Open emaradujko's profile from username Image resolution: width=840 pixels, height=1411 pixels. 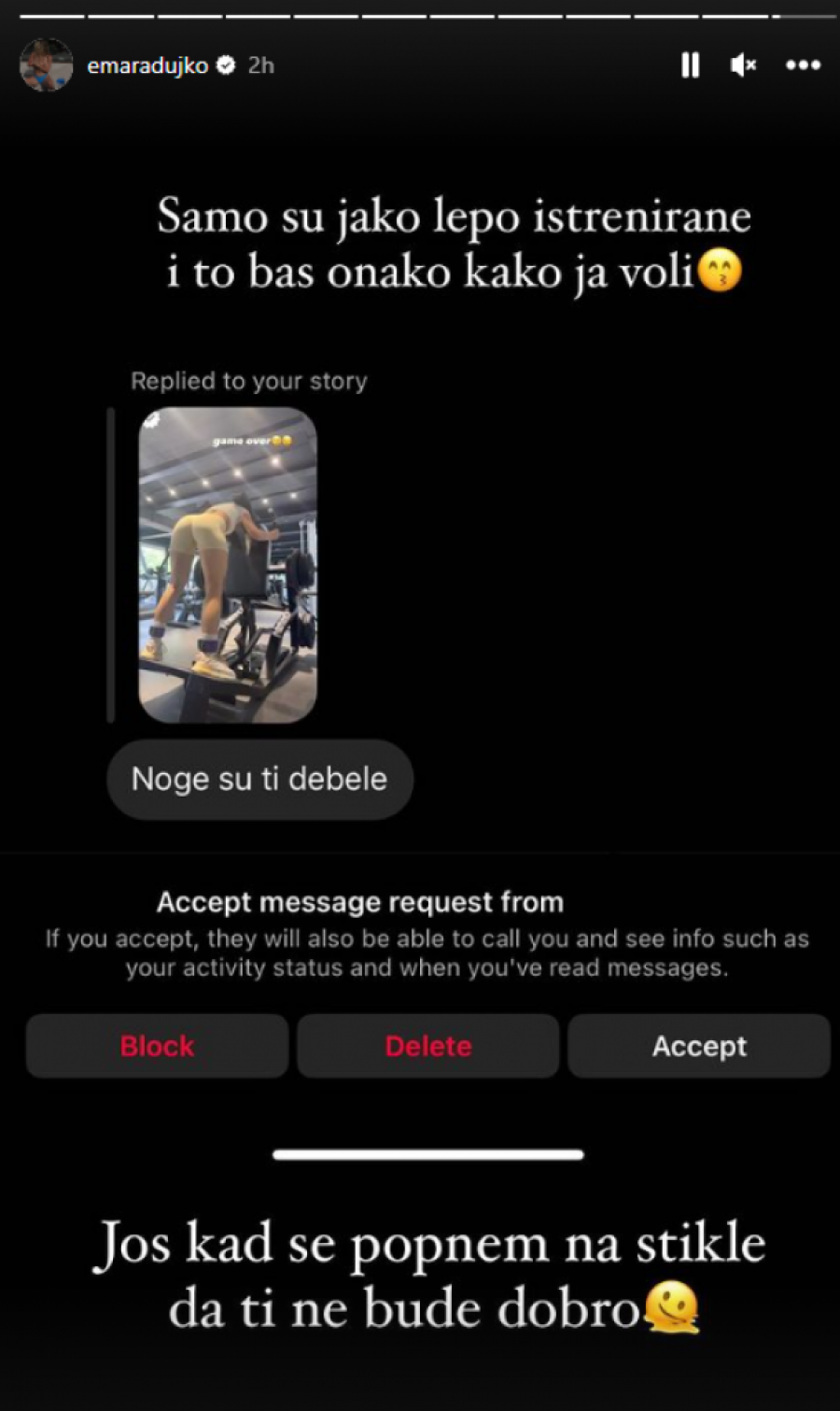pyautogui.click(x=147, y=65)
